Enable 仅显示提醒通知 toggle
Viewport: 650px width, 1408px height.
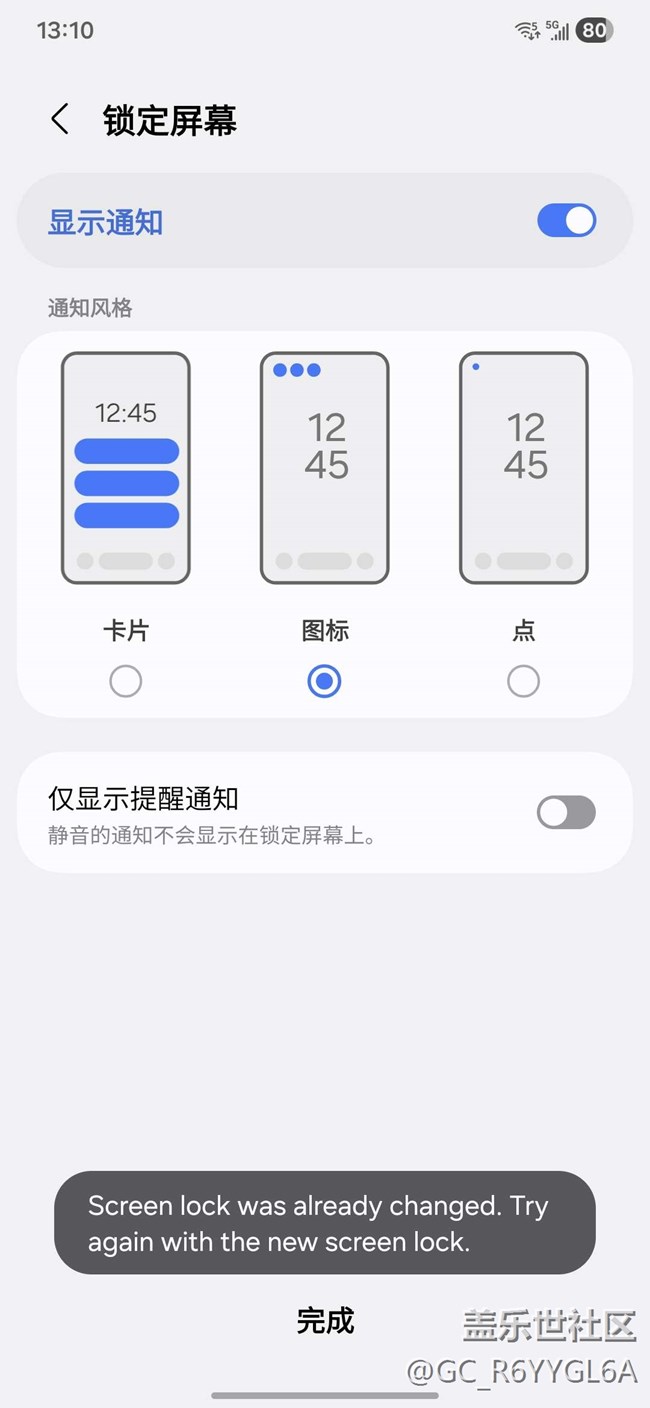(566, 812)
